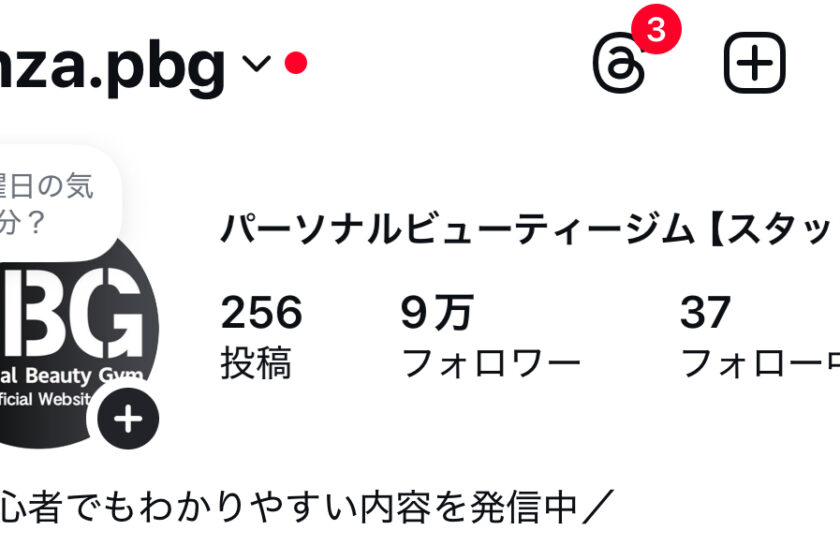Add a story via profile picture plus

[128, 419]
